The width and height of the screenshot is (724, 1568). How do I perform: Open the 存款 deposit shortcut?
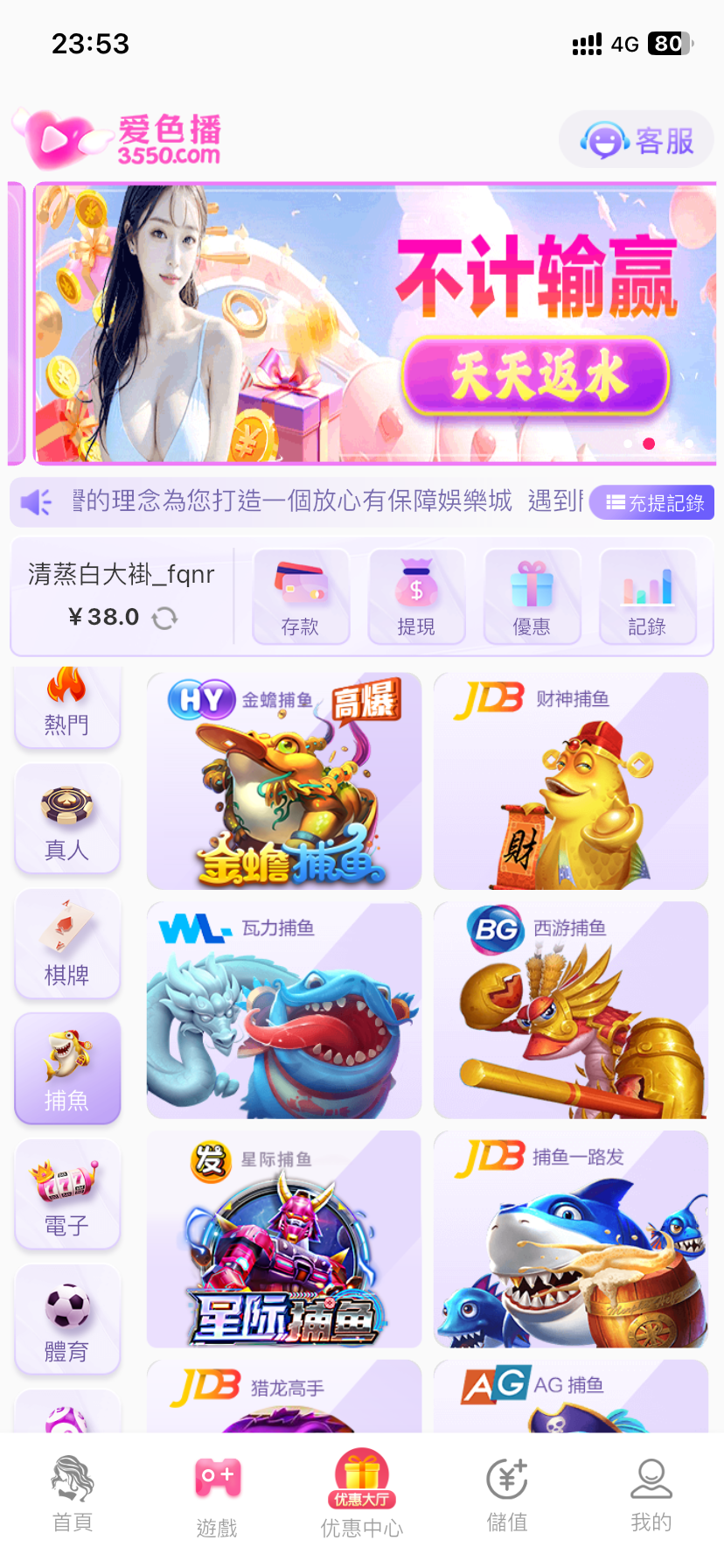tap(301, 597)
